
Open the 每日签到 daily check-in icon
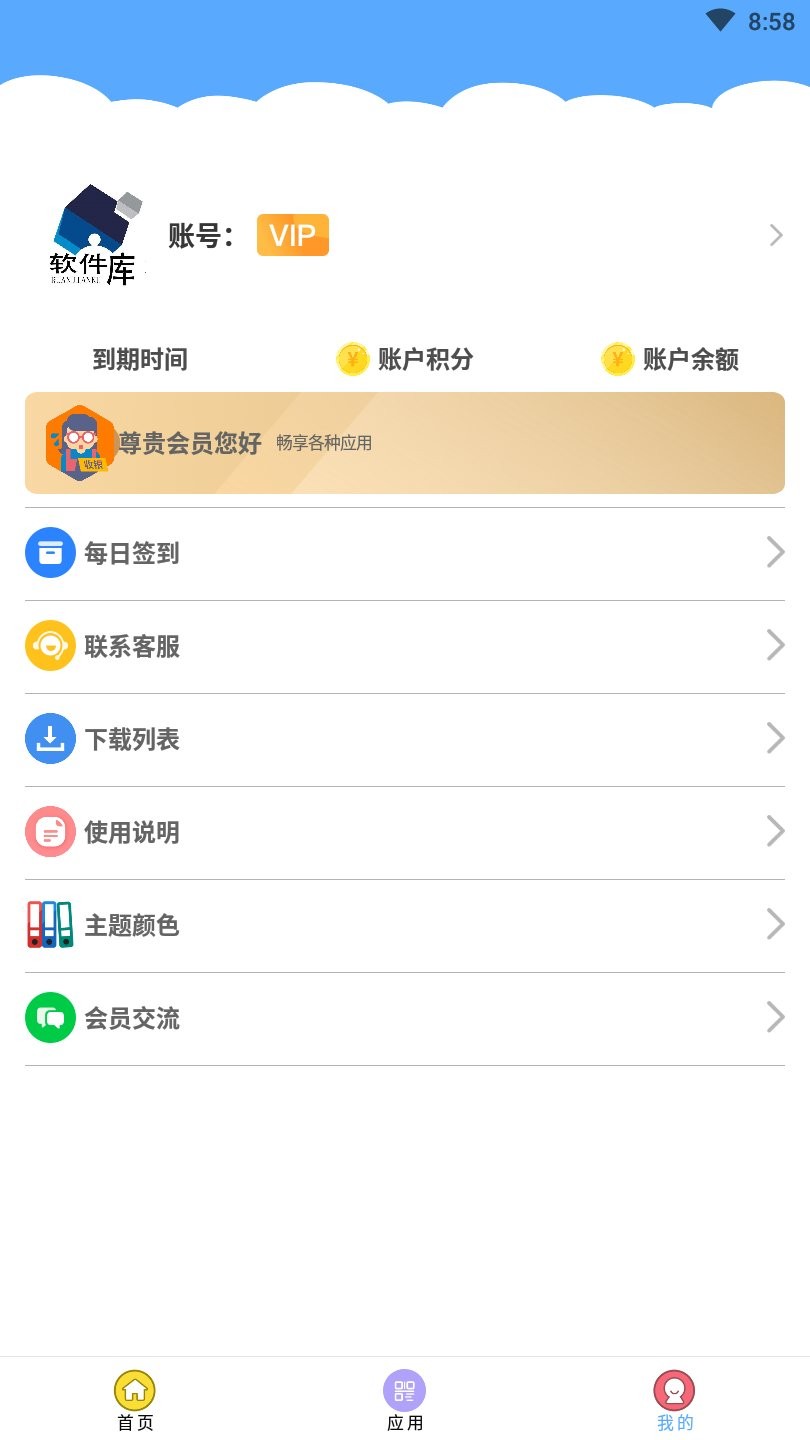tap(50, 552)
